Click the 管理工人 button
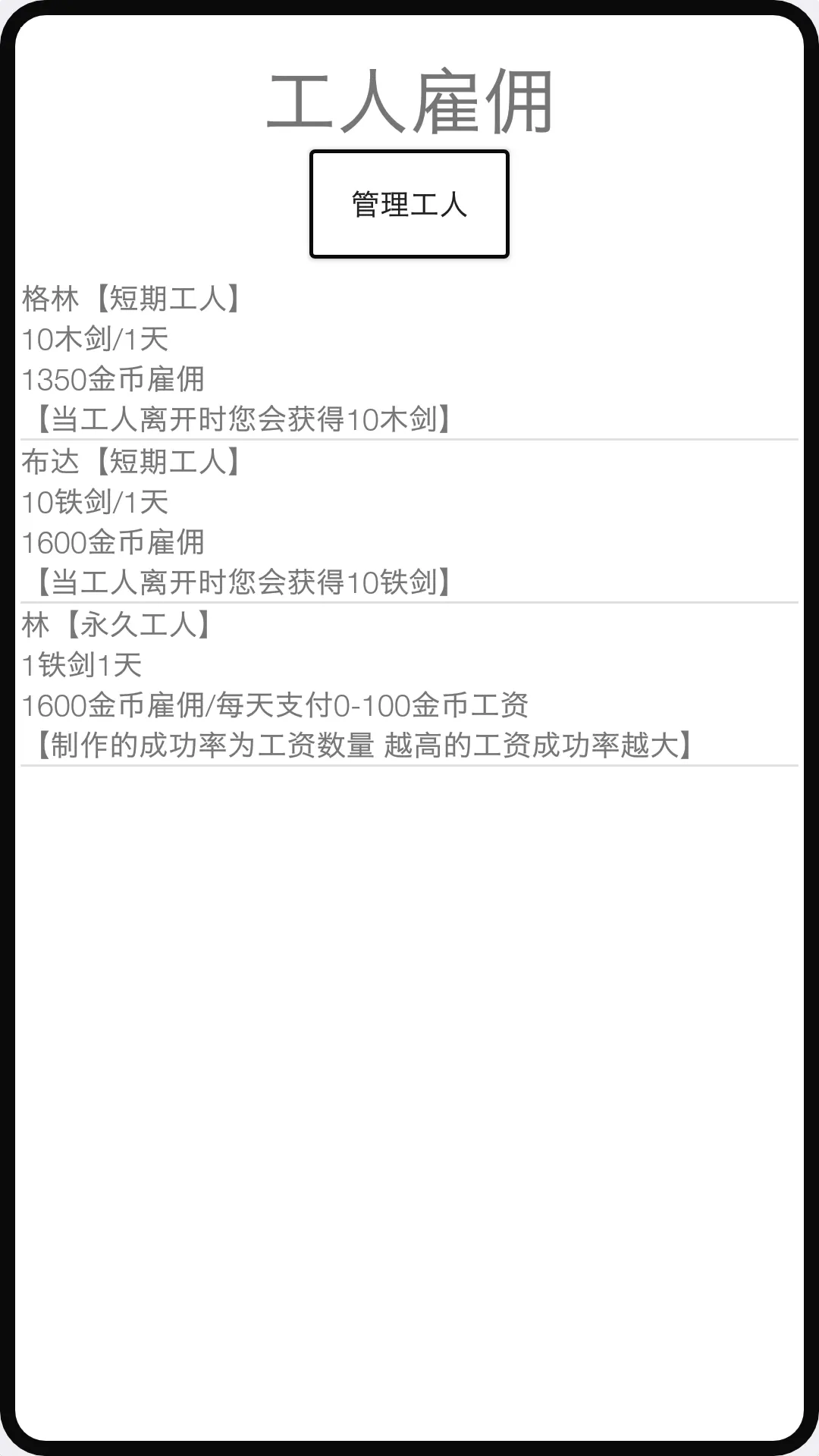819x1456 pixels. 409,203
